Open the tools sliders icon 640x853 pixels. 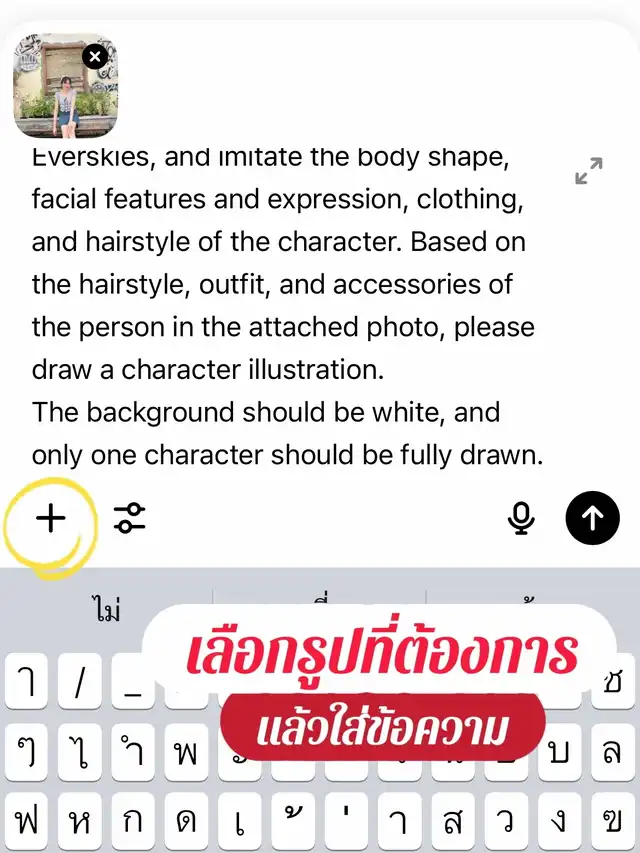130,517
